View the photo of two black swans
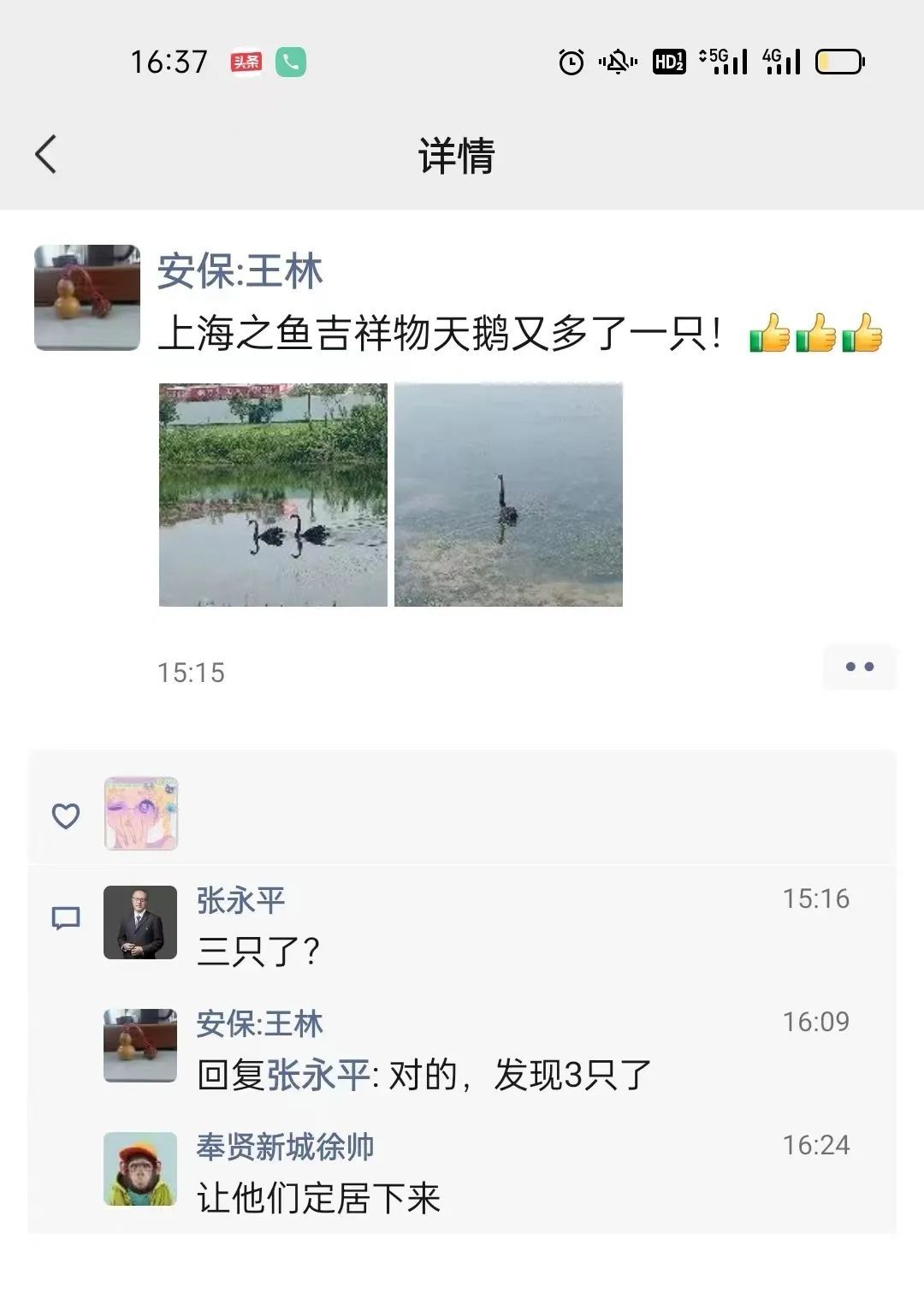 273,495
